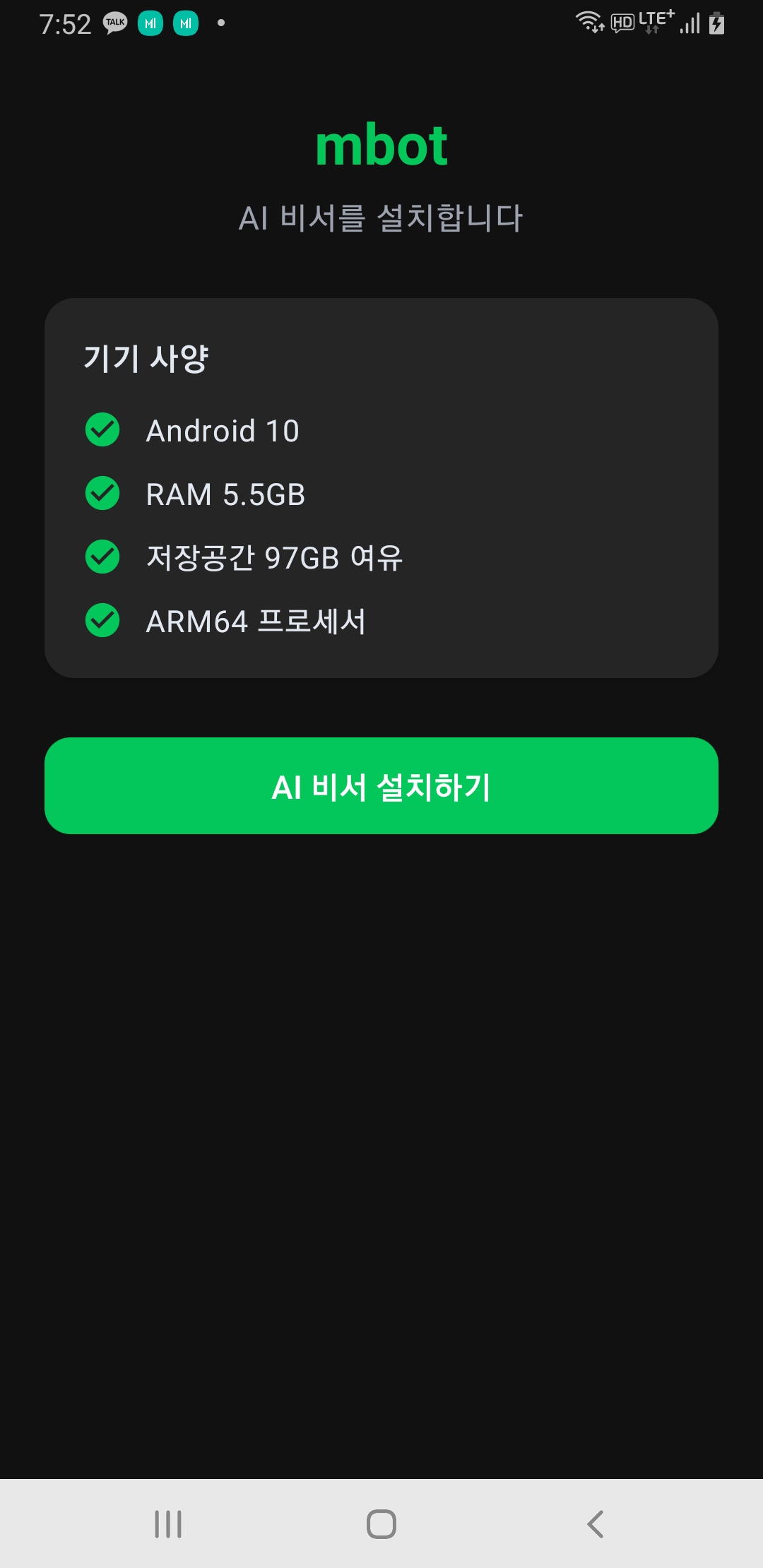Tap the AI 비서 설치하기 button
The image size is (763, 1568).
tap(381, 785)
